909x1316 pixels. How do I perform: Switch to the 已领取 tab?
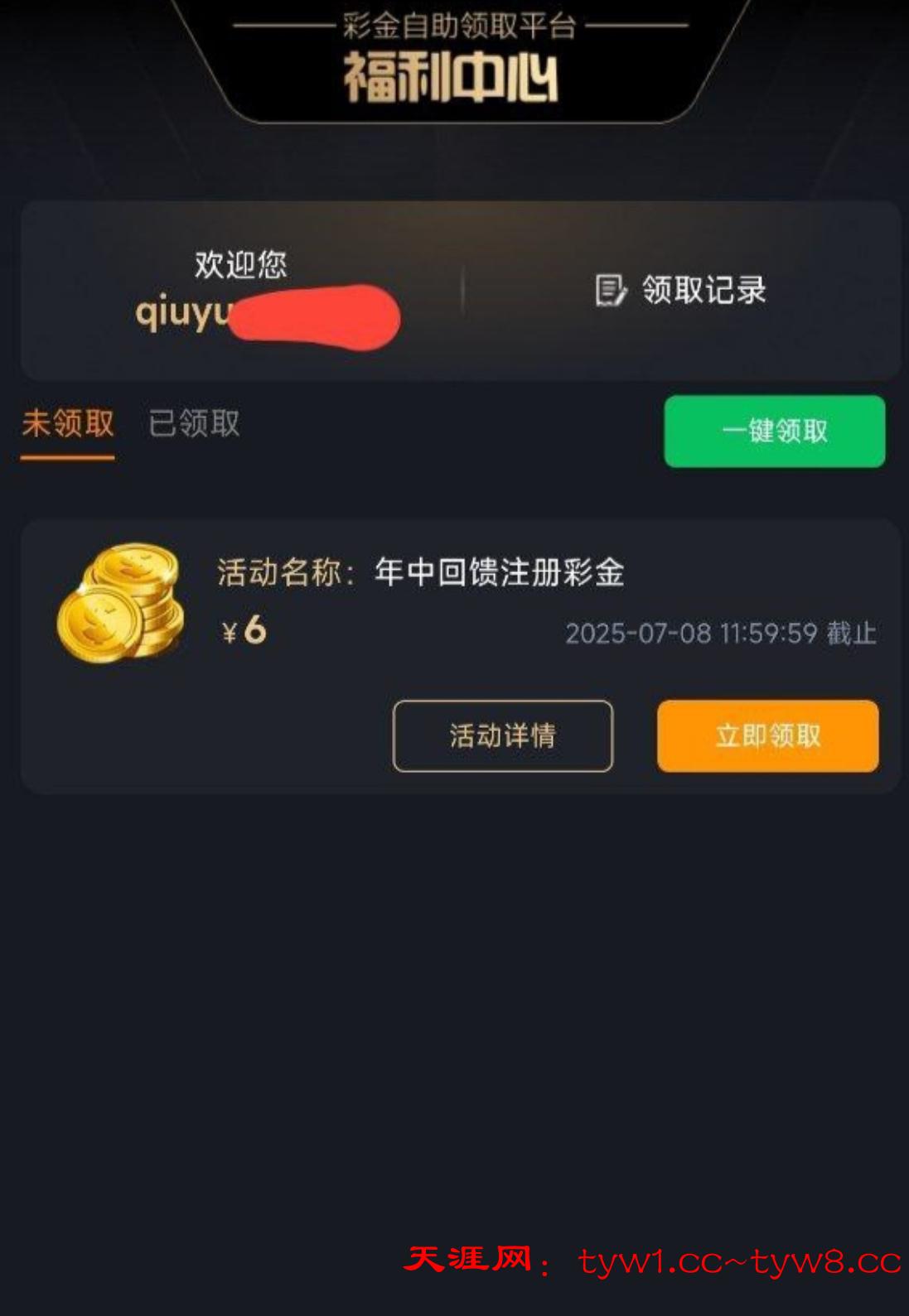pyautogui.click(x=194, y=424)
